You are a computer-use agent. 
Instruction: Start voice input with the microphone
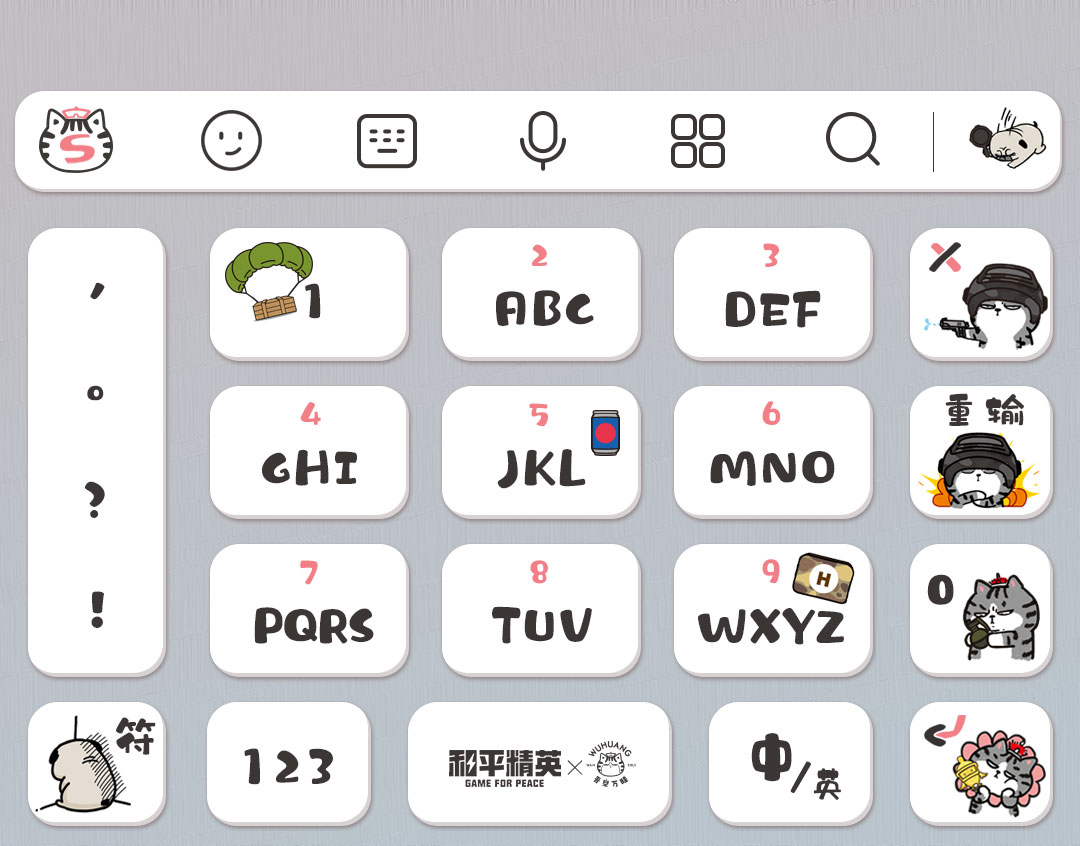pos(542,141)
